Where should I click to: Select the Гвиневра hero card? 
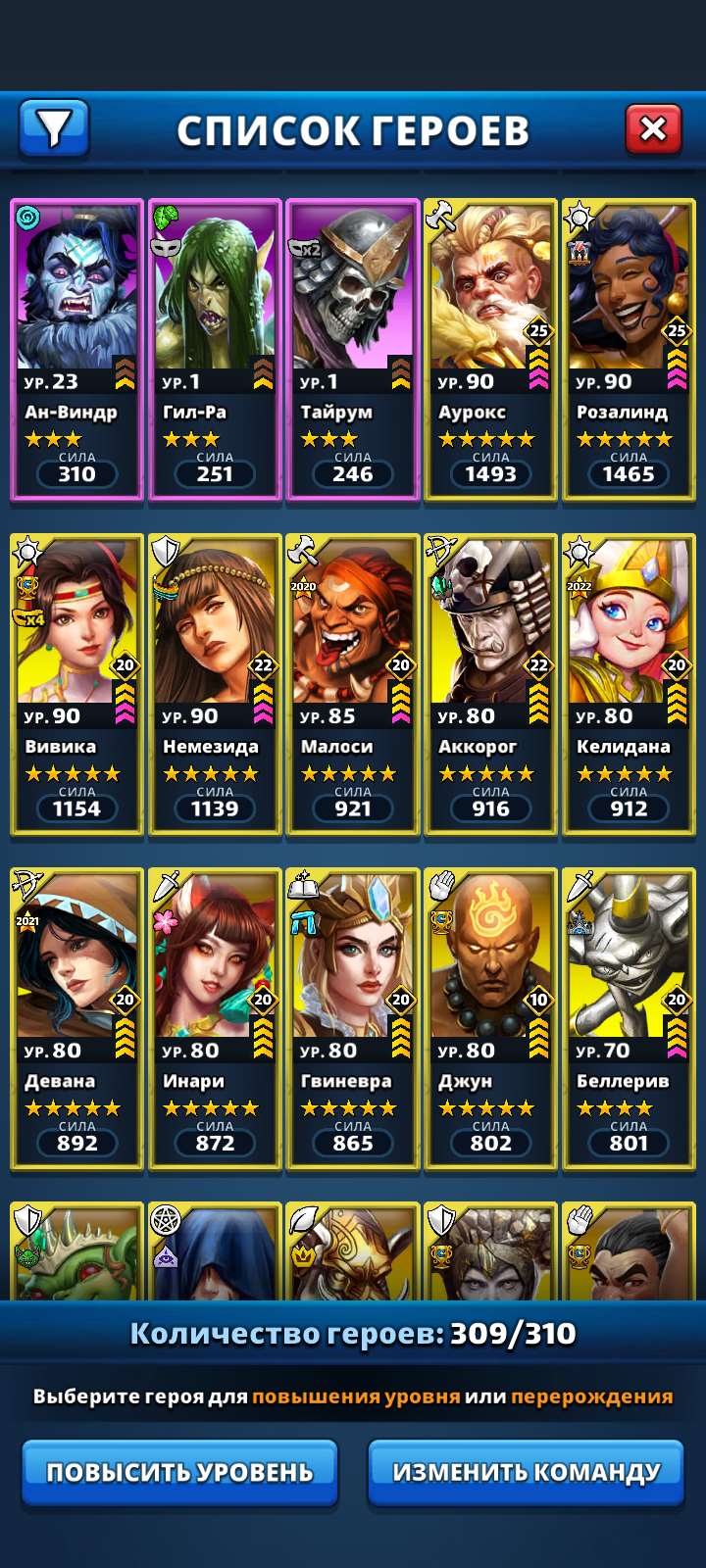[x=353, y=1018]
